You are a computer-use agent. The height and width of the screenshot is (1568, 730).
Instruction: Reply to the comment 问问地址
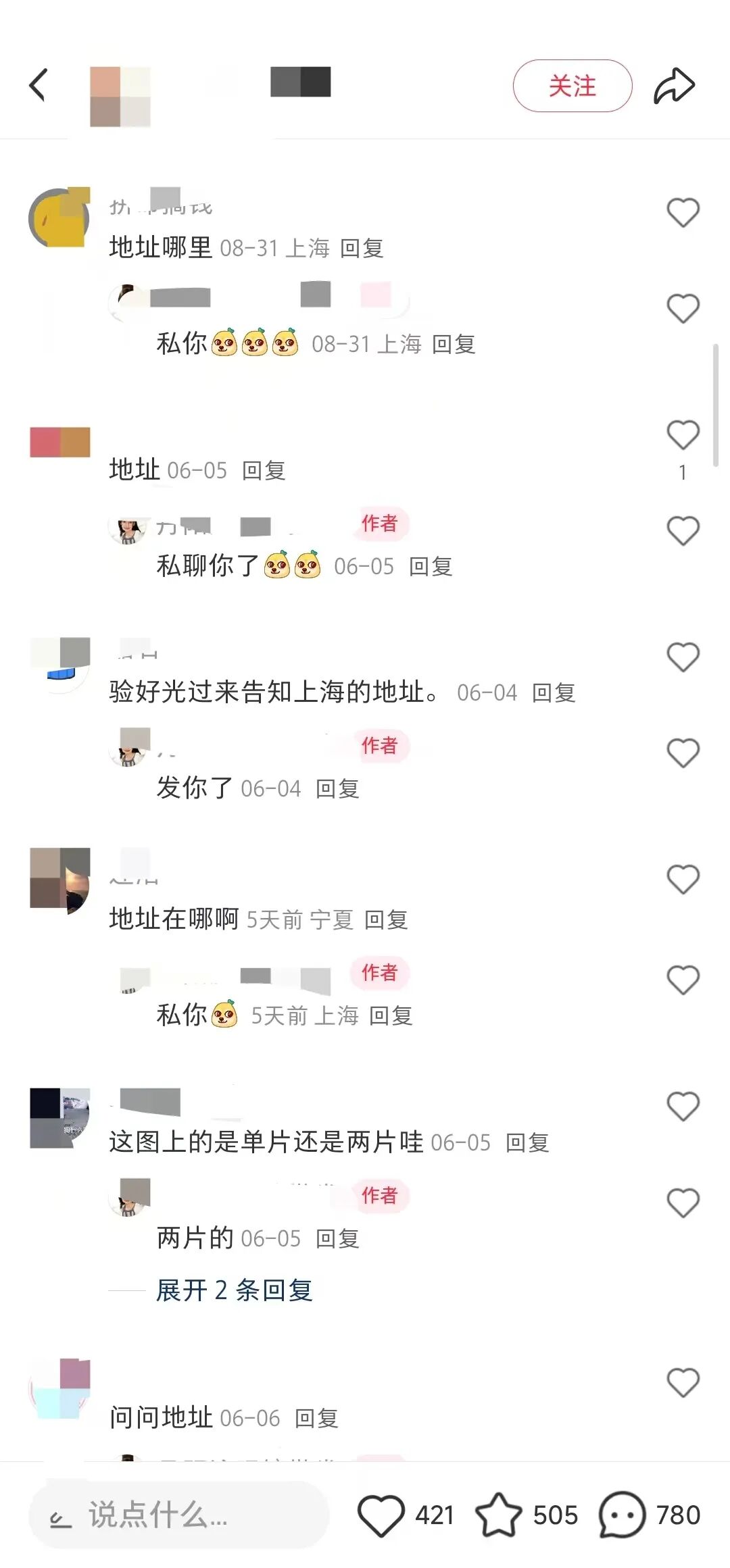click(316, 1419)
